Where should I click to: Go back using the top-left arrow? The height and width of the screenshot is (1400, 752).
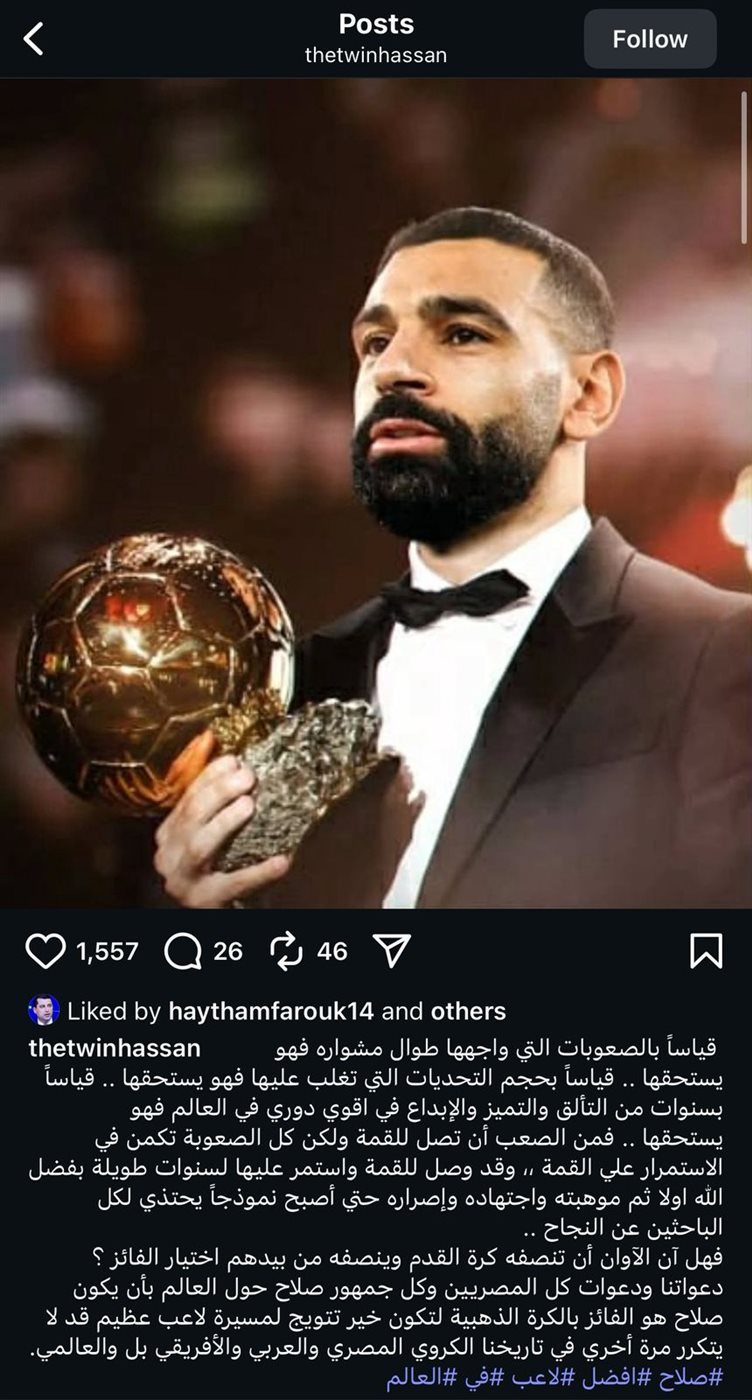tap(34, 40)
